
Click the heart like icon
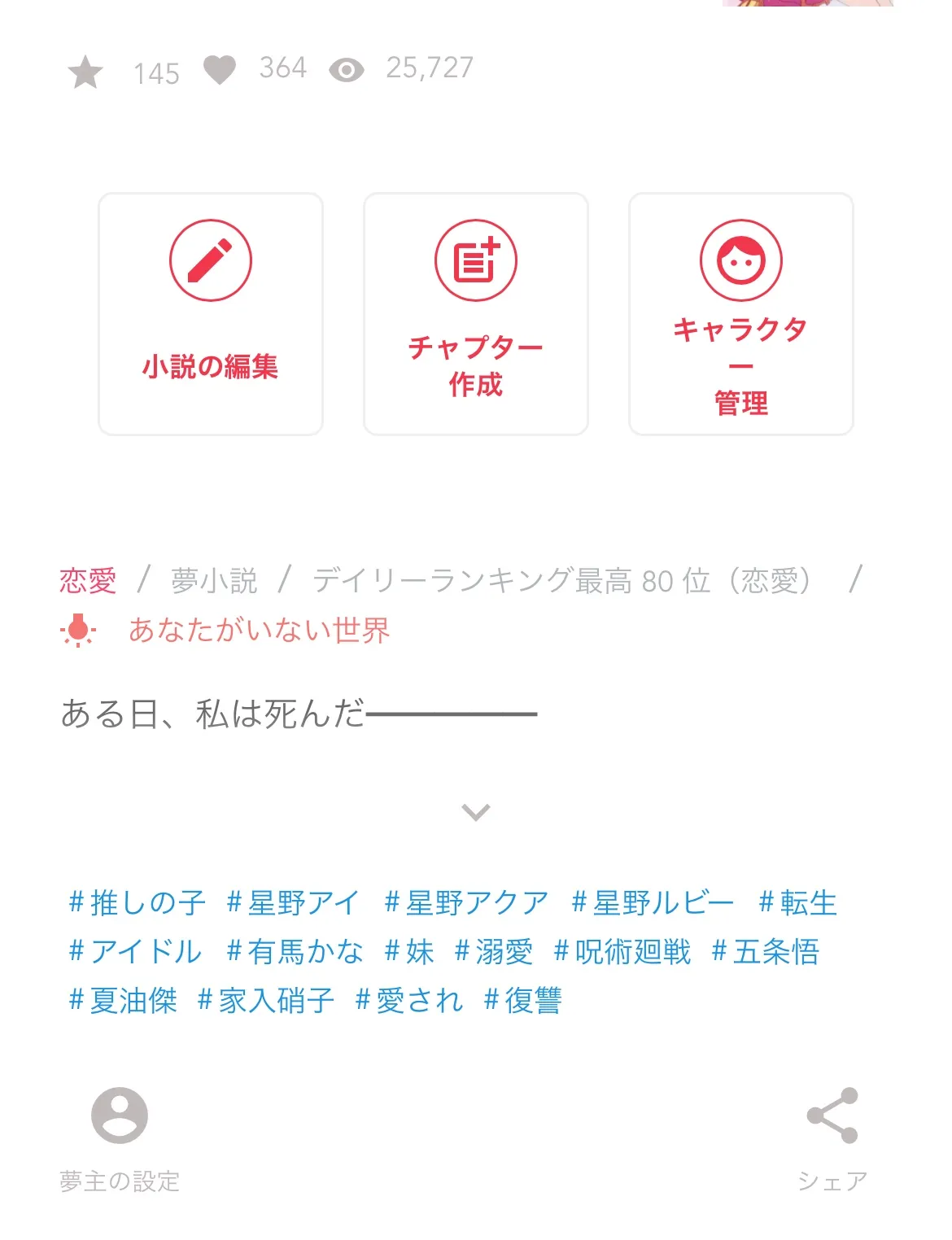(220, 69)
